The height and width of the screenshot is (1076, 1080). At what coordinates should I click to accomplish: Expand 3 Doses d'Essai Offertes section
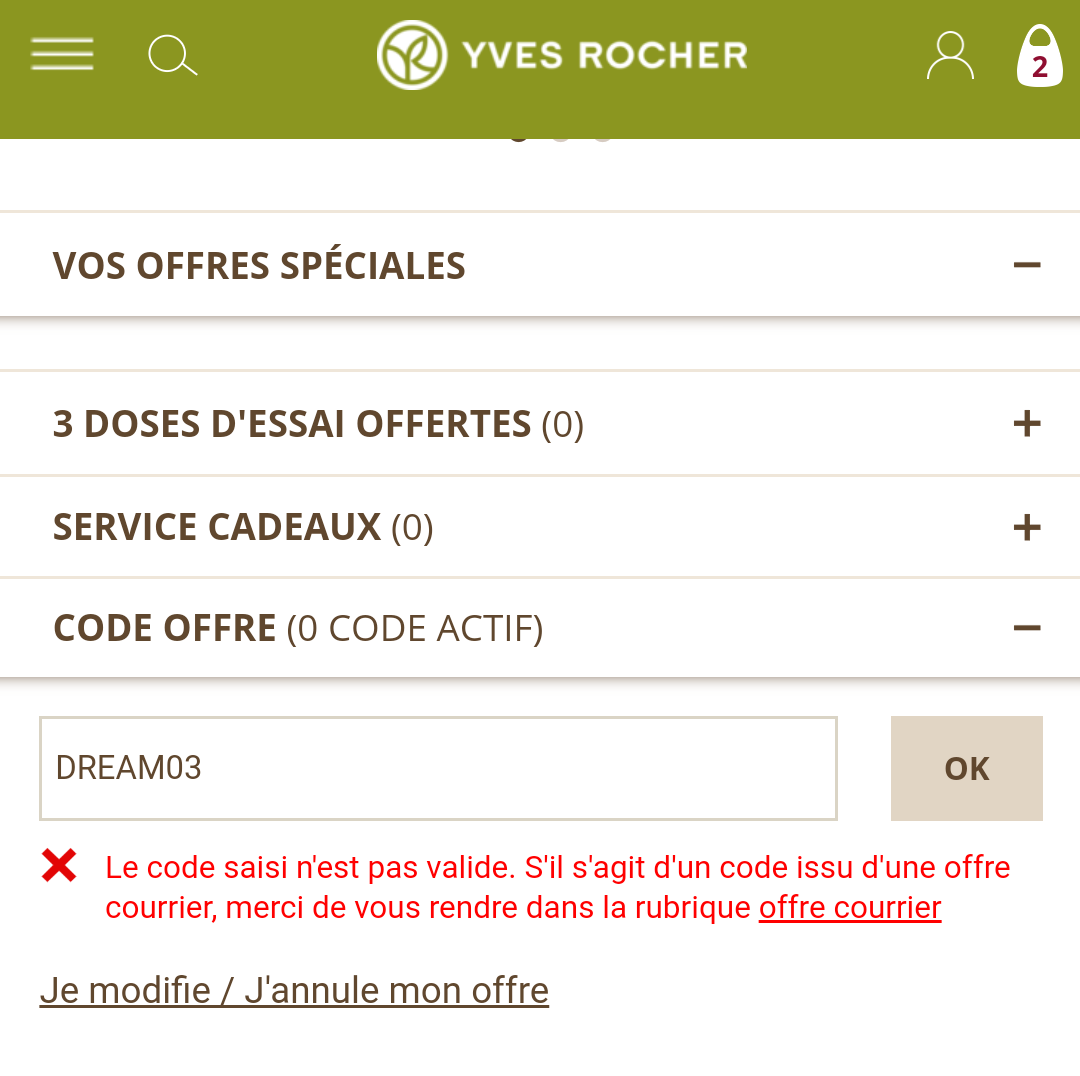pos(1026,424)
